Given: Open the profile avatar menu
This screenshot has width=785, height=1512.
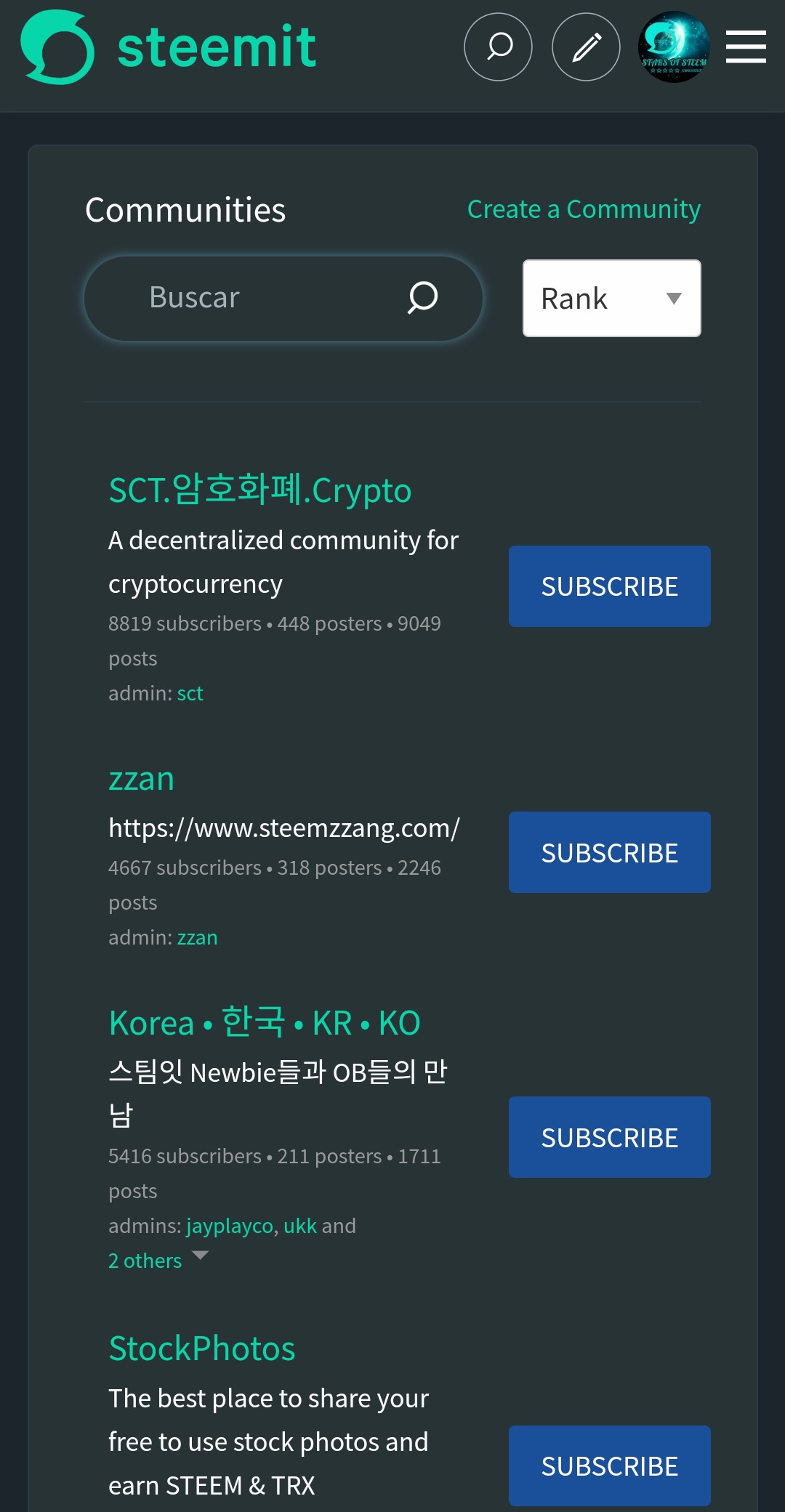Looking at the screenshot, I should pyautogui.click(x=674, y=47).
